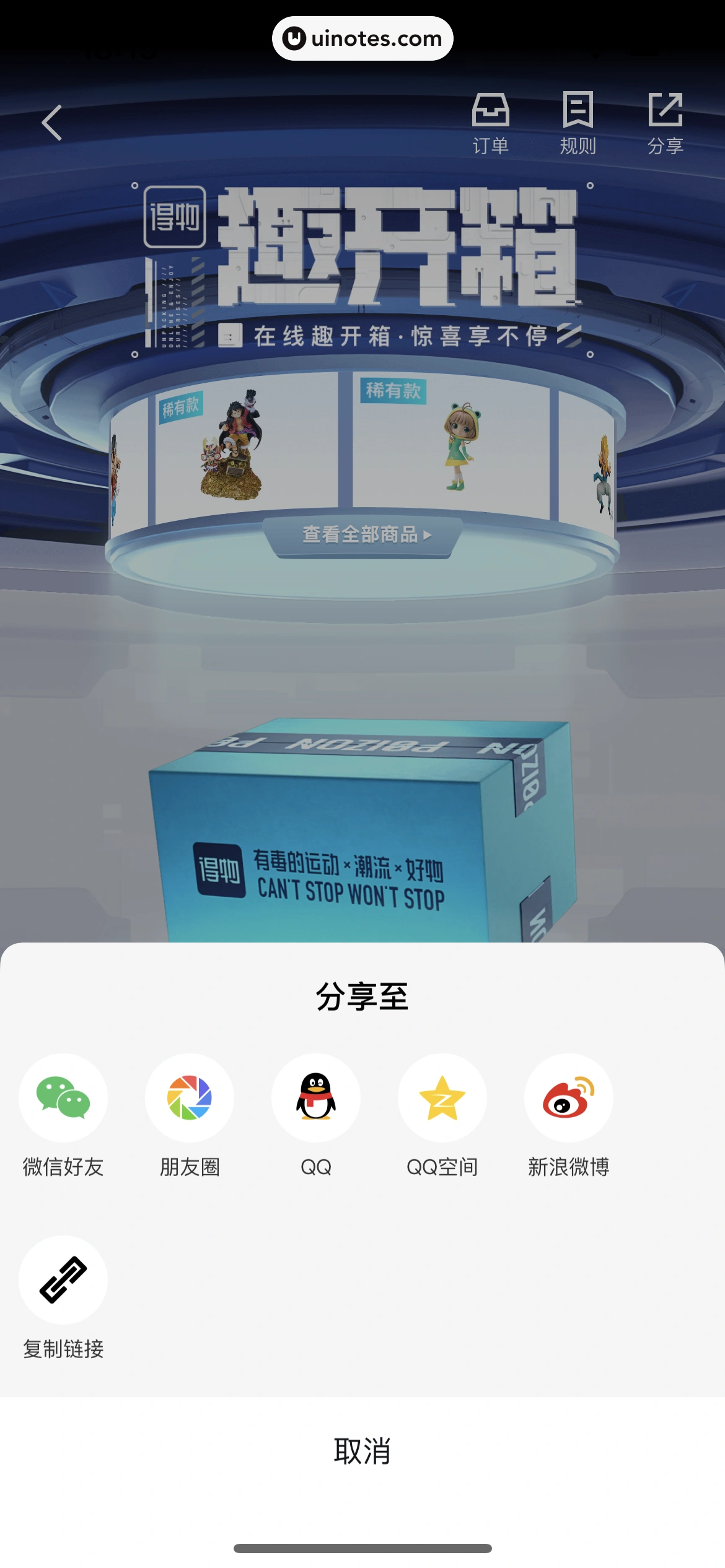Image resolution: width=725 pixels, height=1568 pixels.
Task: Open QQ空间 sharing with star icon
Action: click(x=442, y=1097)
